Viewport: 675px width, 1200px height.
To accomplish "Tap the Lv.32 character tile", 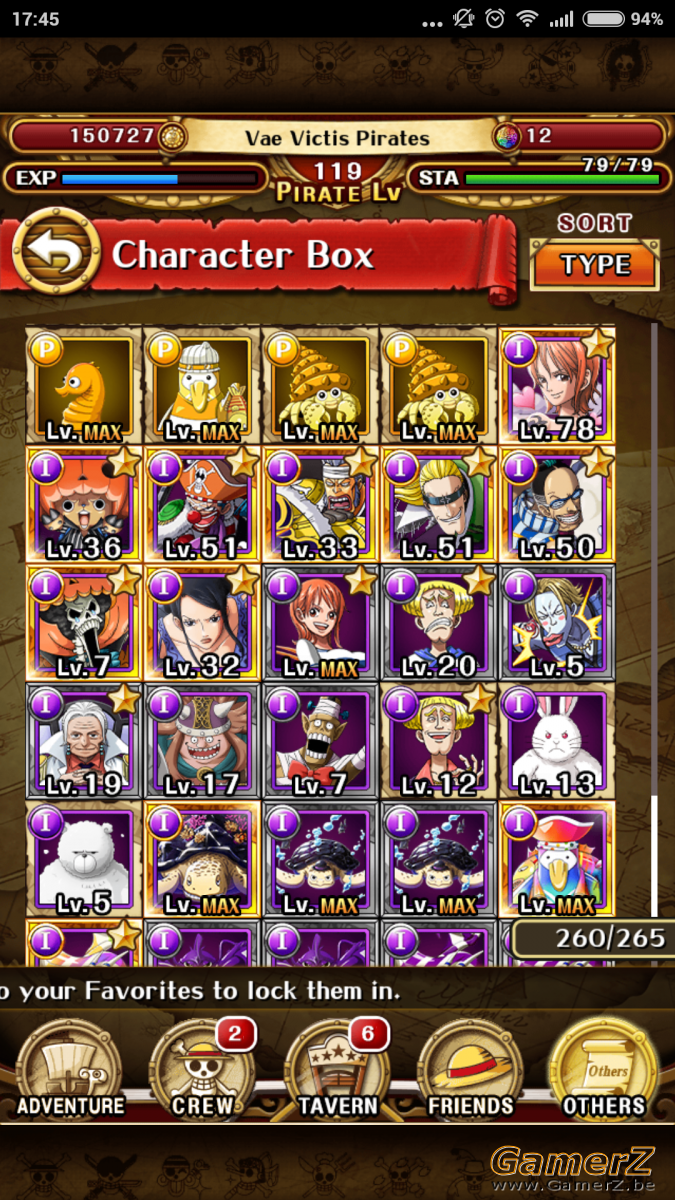I will 202,623.
